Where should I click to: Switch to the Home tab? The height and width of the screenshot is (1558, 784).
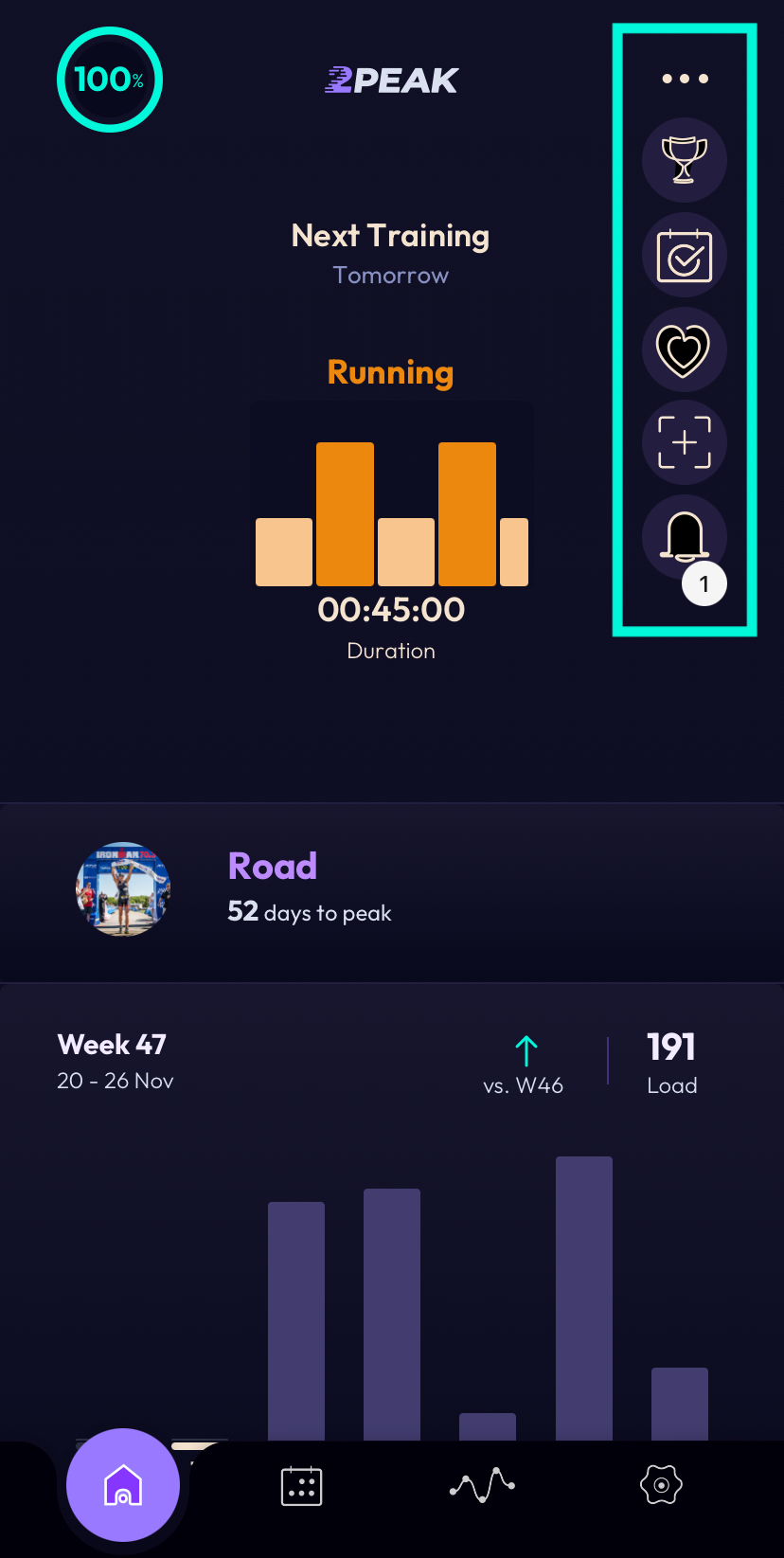click(123, 1485)
